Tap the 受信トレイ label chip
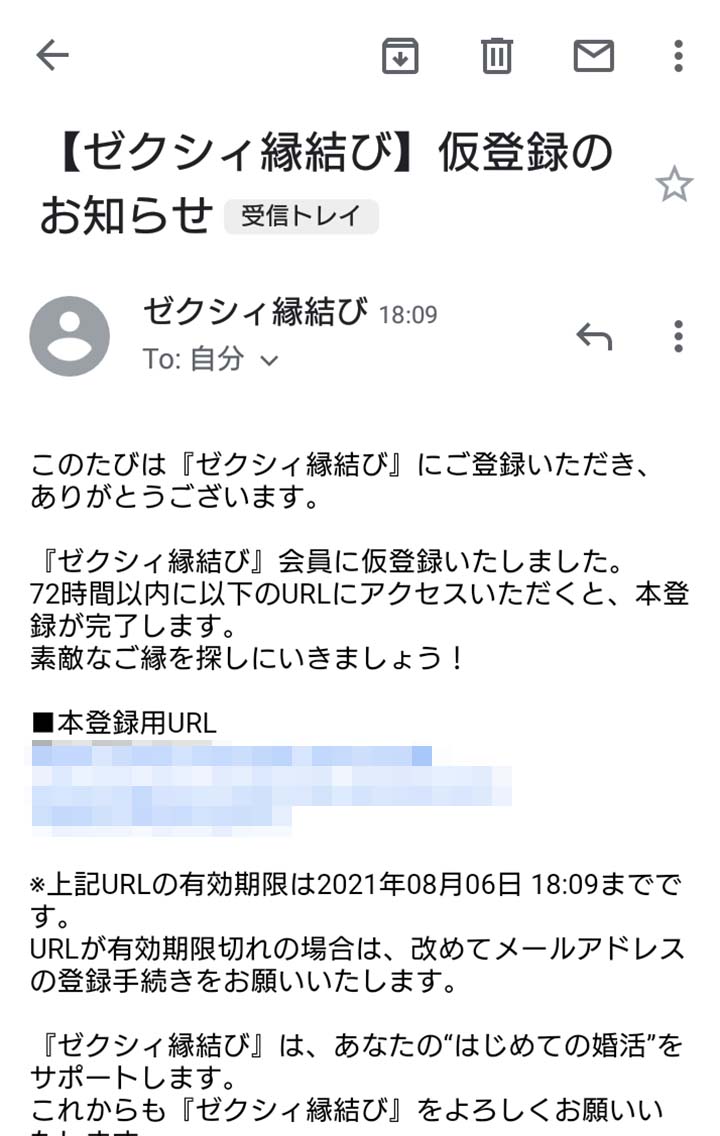The height and width of the screenshot is (1136, 720). pos(301,216)
